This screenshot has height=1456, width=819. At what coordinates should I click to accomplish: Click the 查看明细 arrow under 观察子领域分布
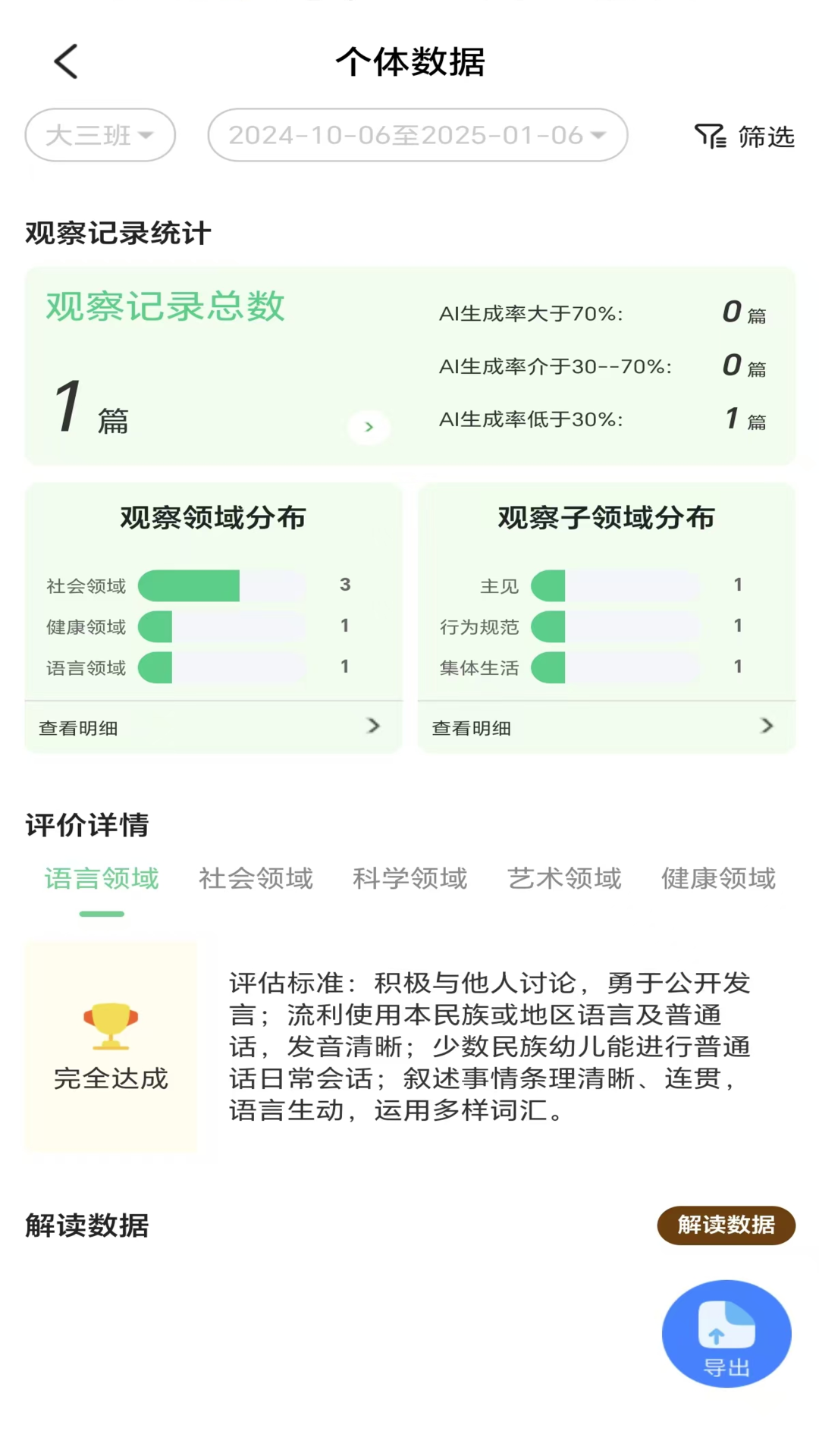point(766,726)
